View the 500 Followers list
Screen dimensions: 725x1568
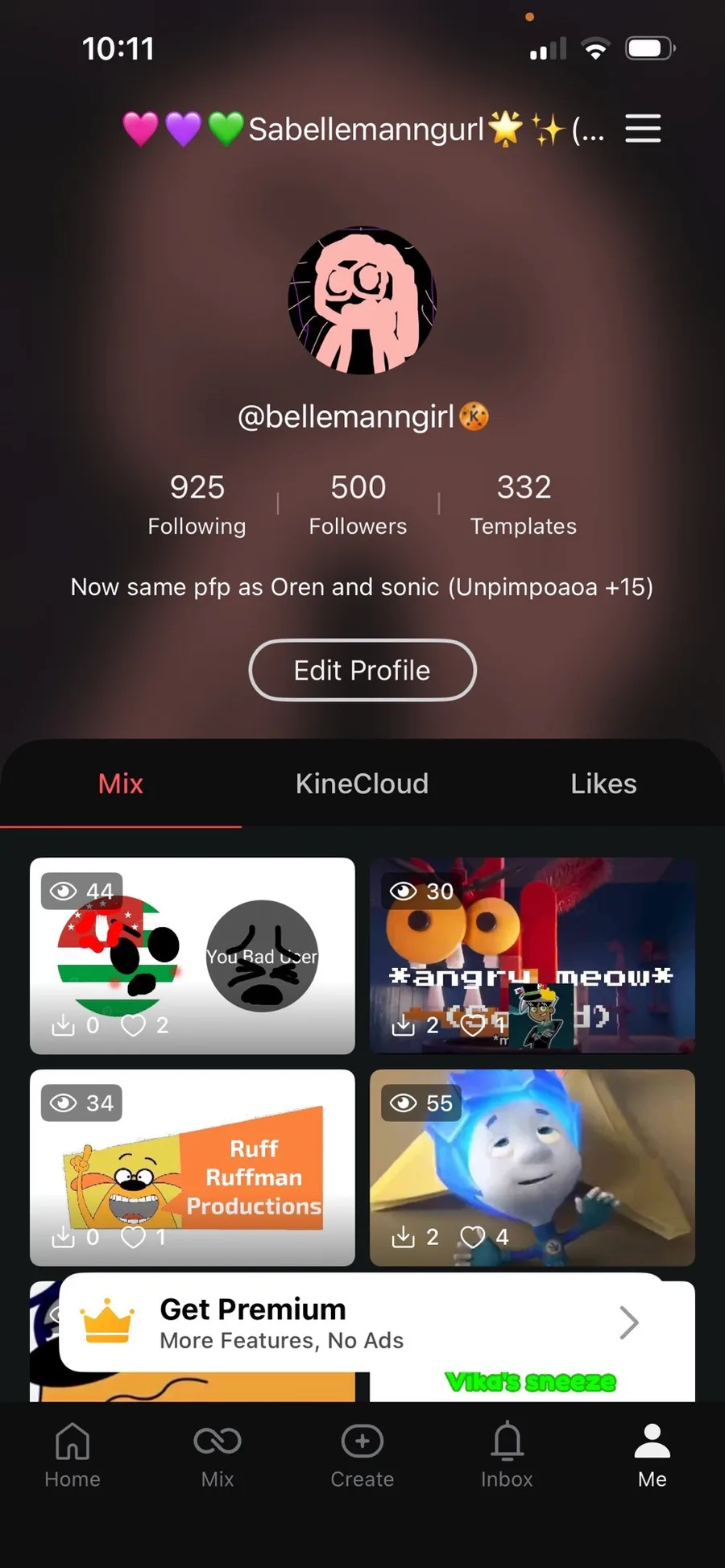coord(358,504)
